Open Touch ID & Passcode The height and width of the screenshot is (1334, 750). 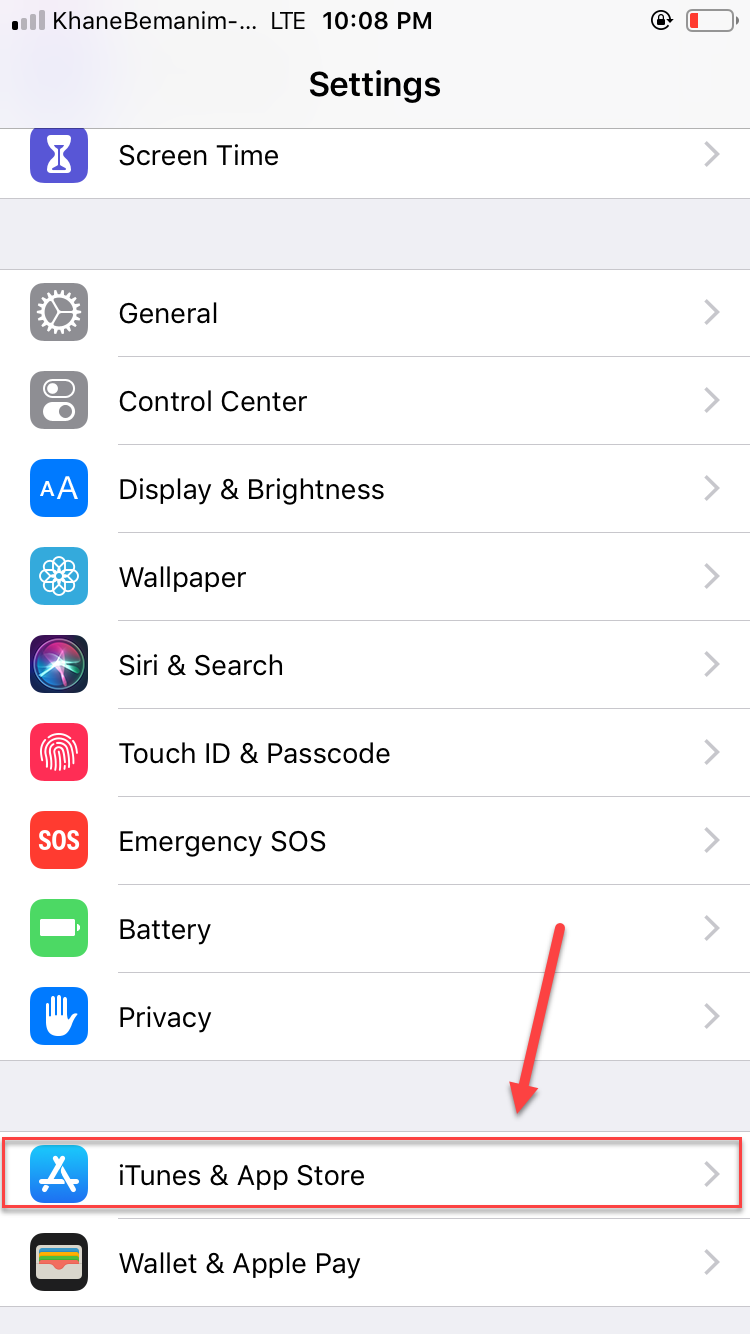[375, 754]
